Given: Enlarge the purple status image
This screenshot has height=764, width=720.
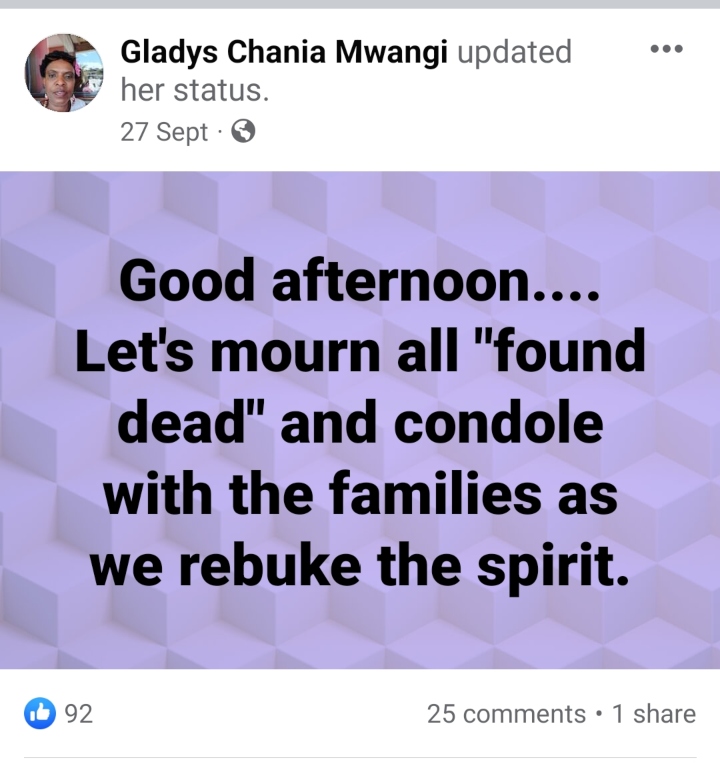Looking at the screenshot, I should [360, 420].
